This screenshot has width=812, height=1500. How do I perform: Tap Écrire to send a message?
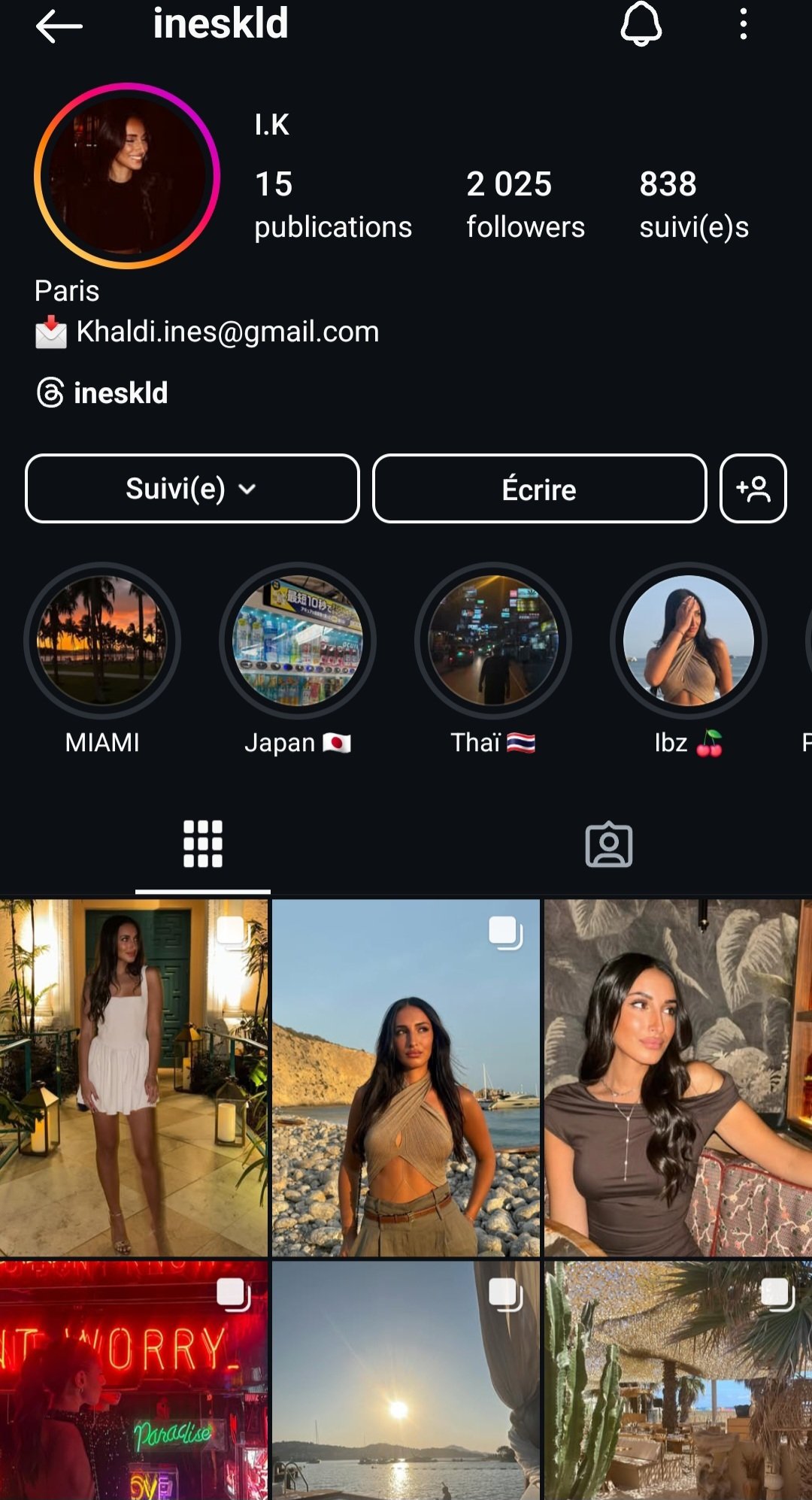539,489
